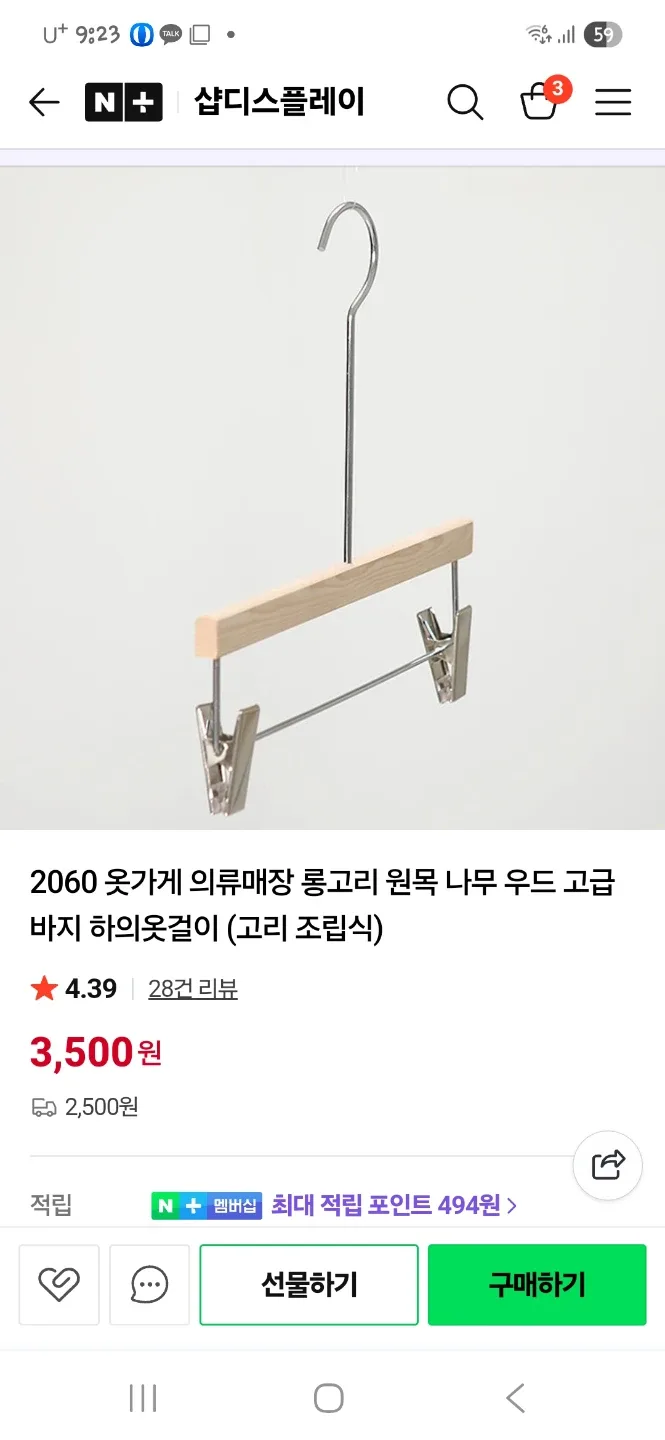The image size is (665, 1440).
Task: Go to the system home screen
Action: click(x=329, y=1398)
